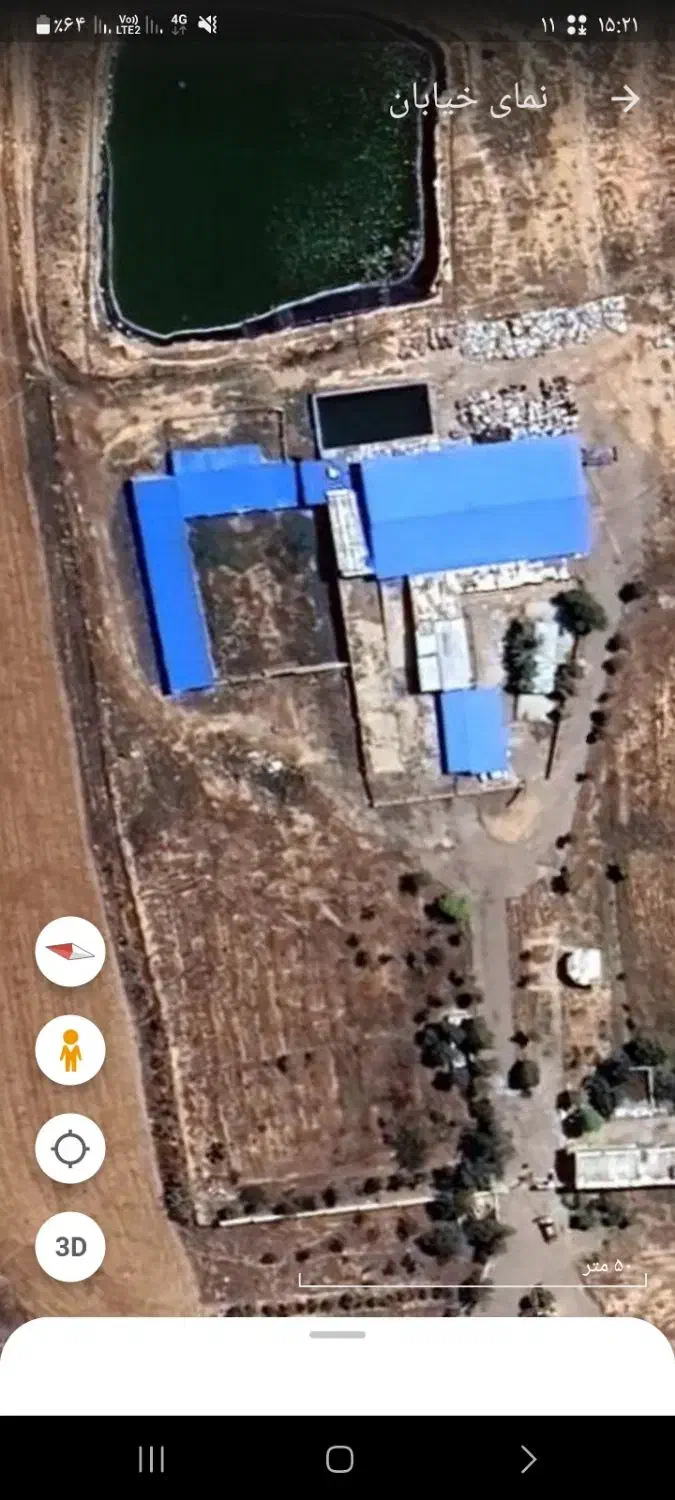Tap the back arrow beside نمای خیابان
The width and height of the screenshot is (675, 1500).
tap(625, 98)
